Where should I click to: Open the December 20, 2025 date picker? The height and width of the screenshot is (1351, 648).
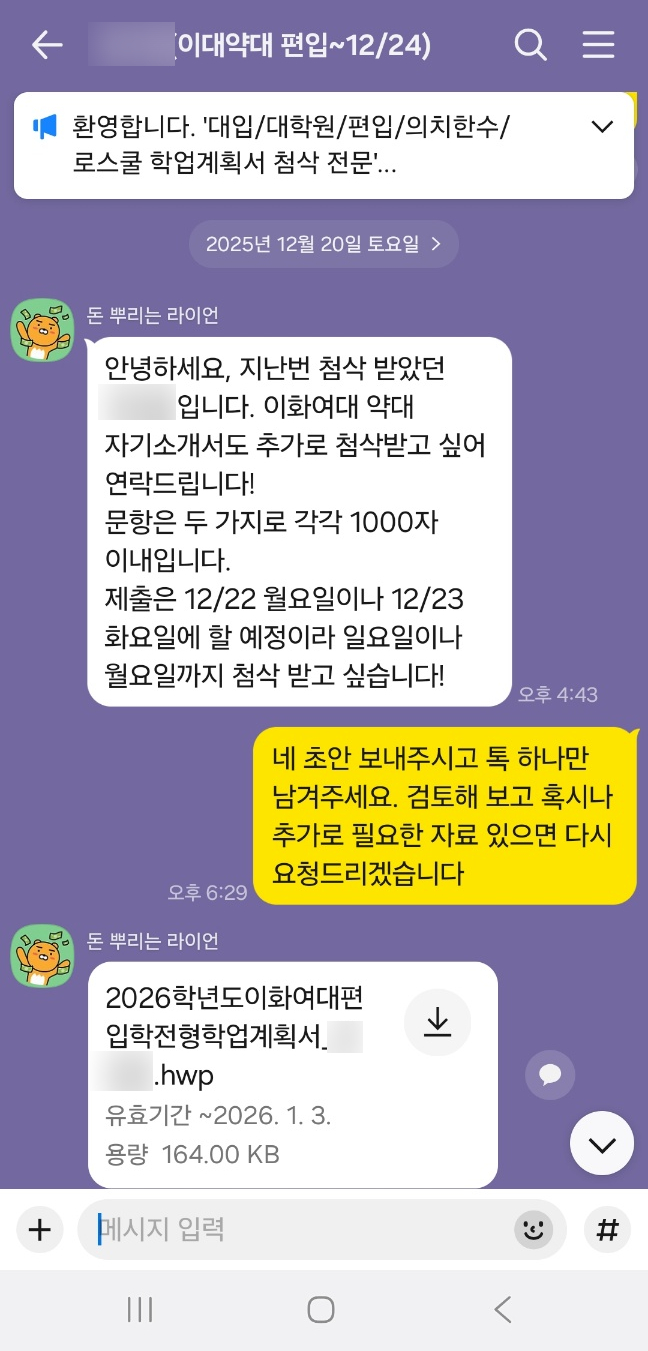(x=323, y=244)
